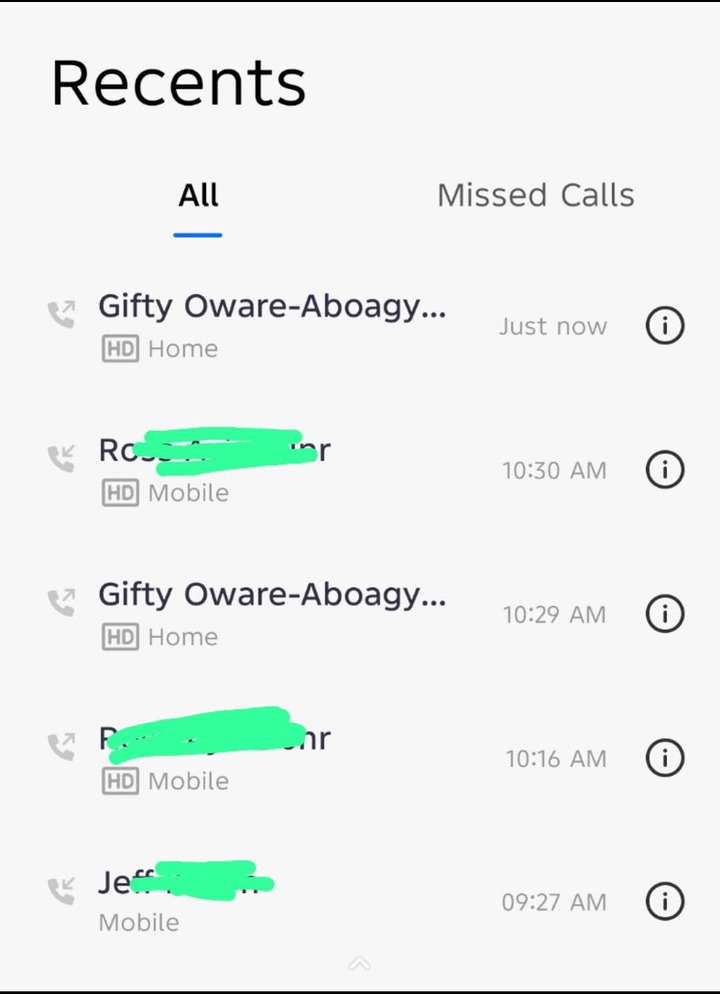Screen dimensions: 720x994
Task: Switch to the Missed Calls tab
Action: tap(535, 195)
